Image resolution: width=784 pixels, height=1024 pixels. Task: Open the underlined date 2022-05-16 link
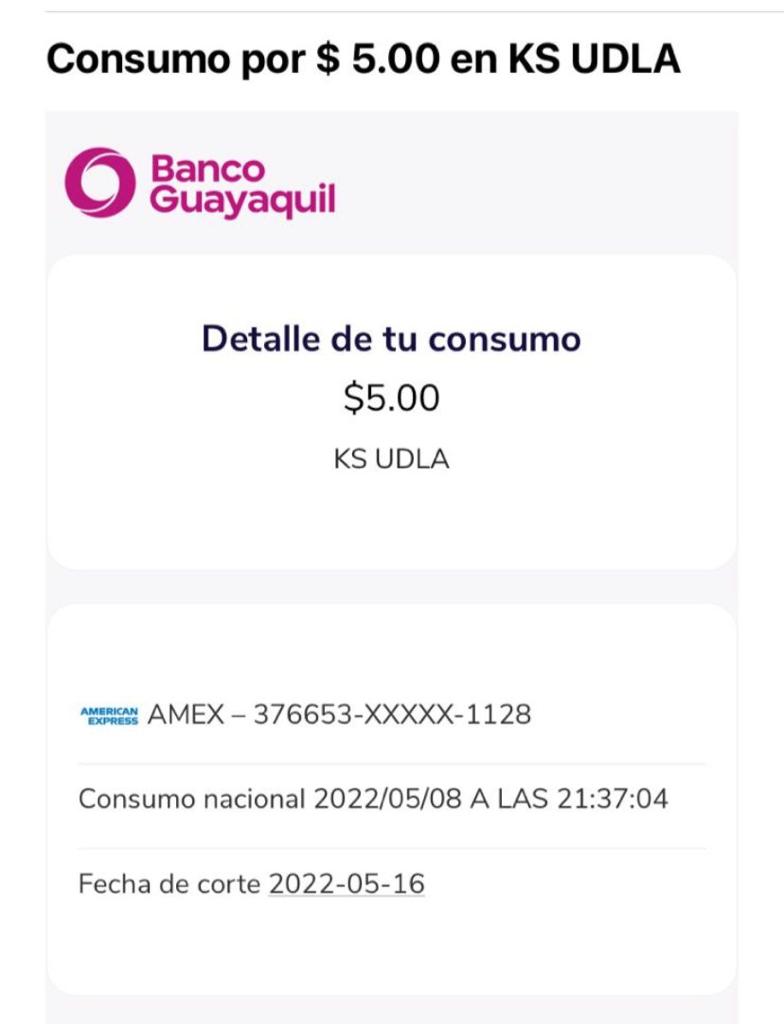[x=346, y=884]
